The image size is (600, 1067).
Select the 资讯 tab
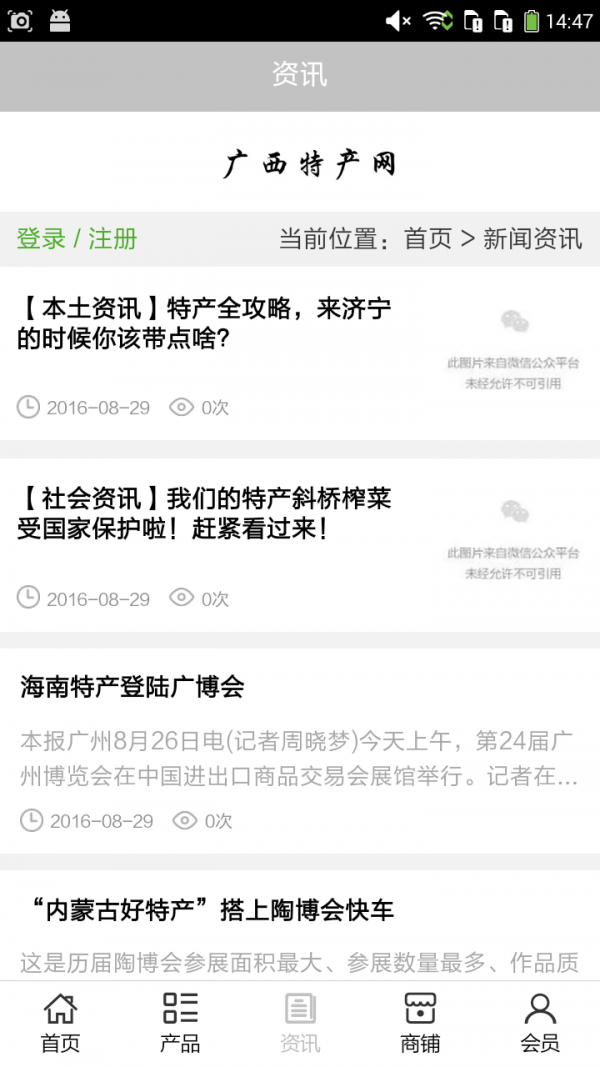click(300, 1023)
